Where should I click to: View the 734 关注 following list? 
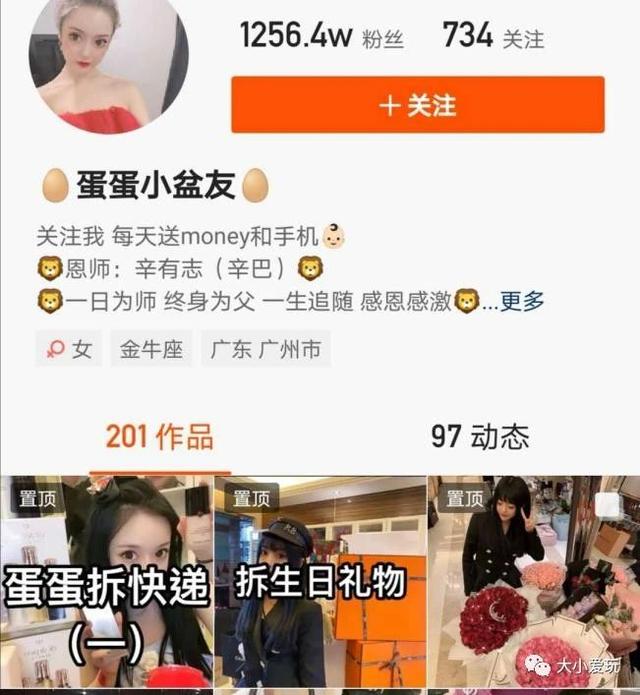pos(493,37)
